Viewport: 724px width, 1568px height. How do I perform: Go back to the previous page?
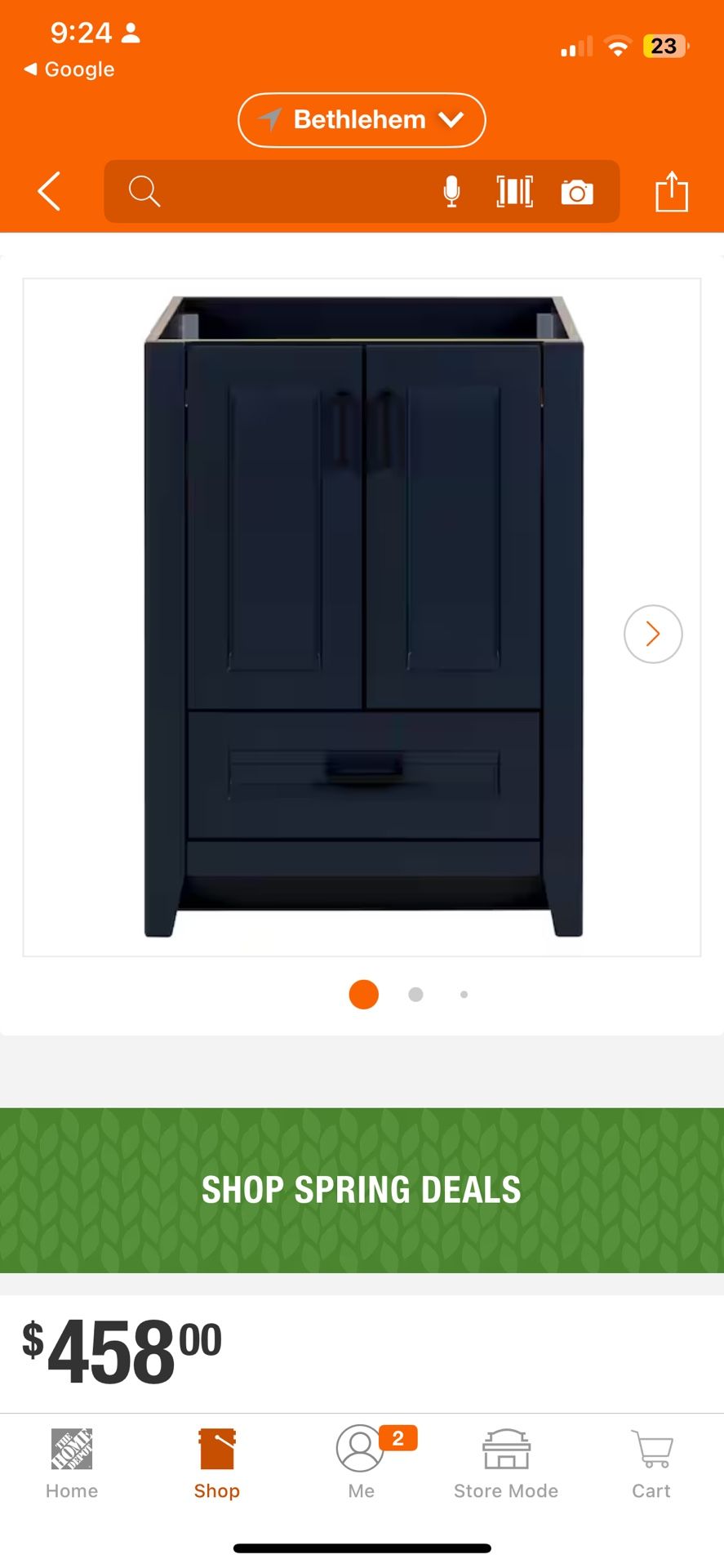49,192
